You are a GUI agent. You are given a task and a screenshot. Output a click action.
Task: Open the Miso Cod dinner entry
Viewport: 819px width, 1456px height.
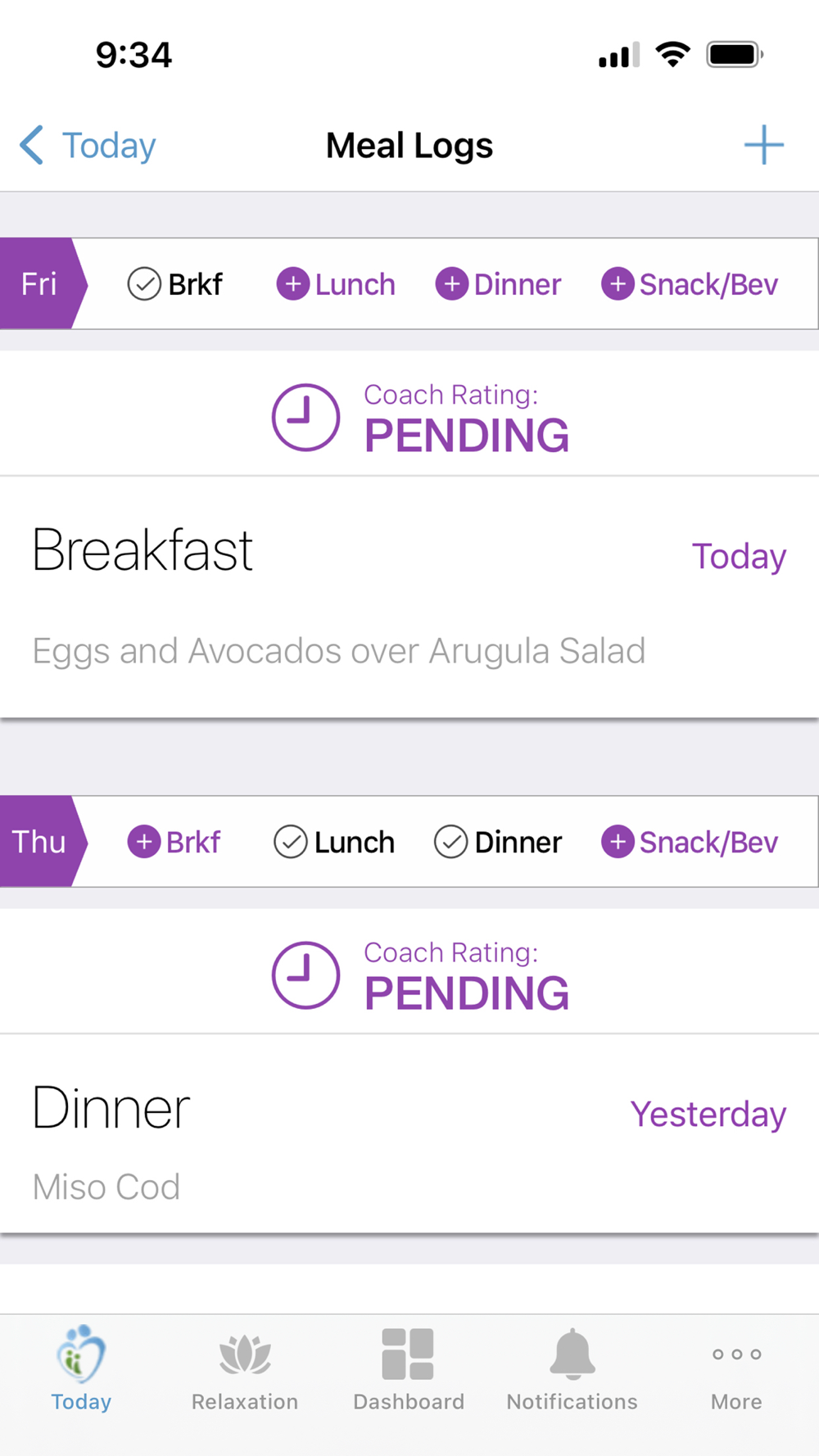point(409,1133)
